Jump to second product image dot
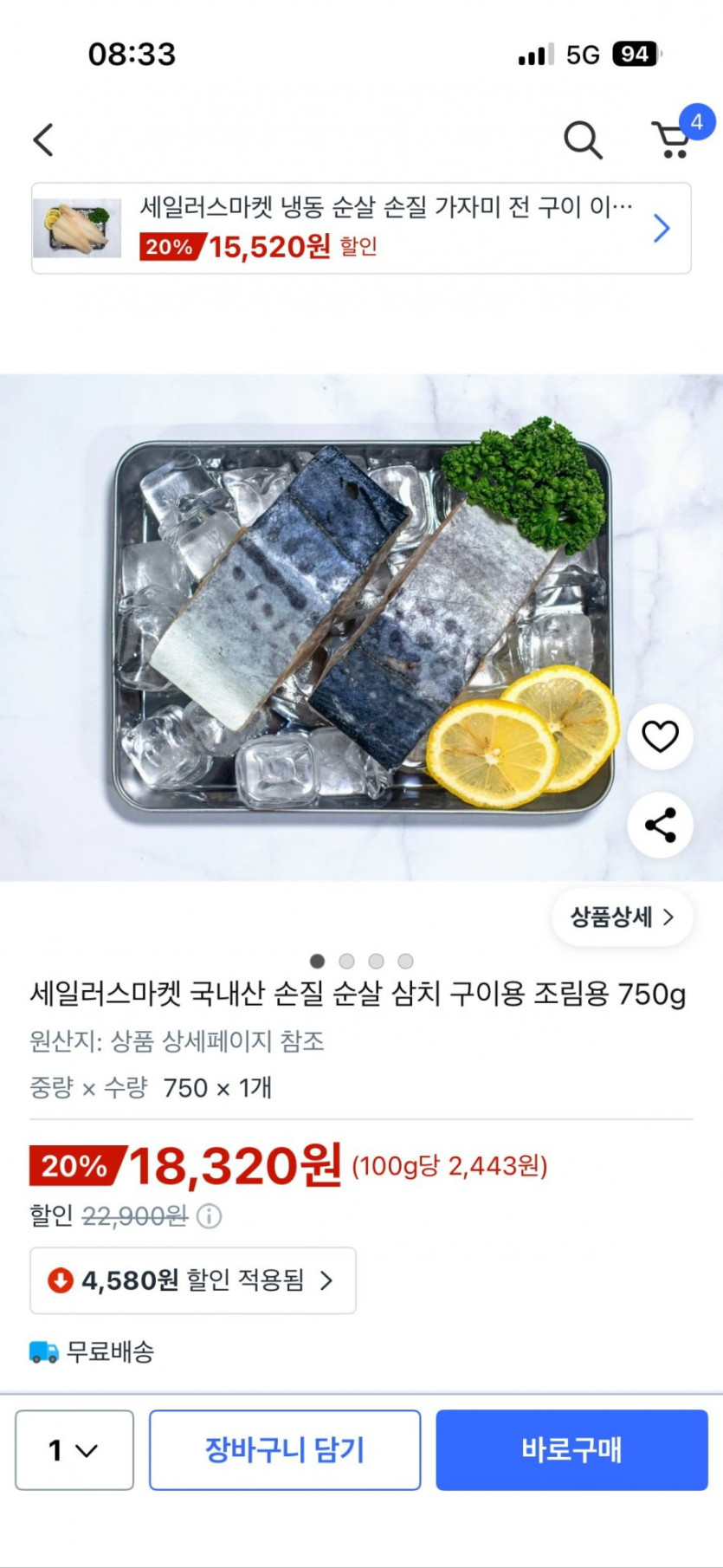 [346, 961]
